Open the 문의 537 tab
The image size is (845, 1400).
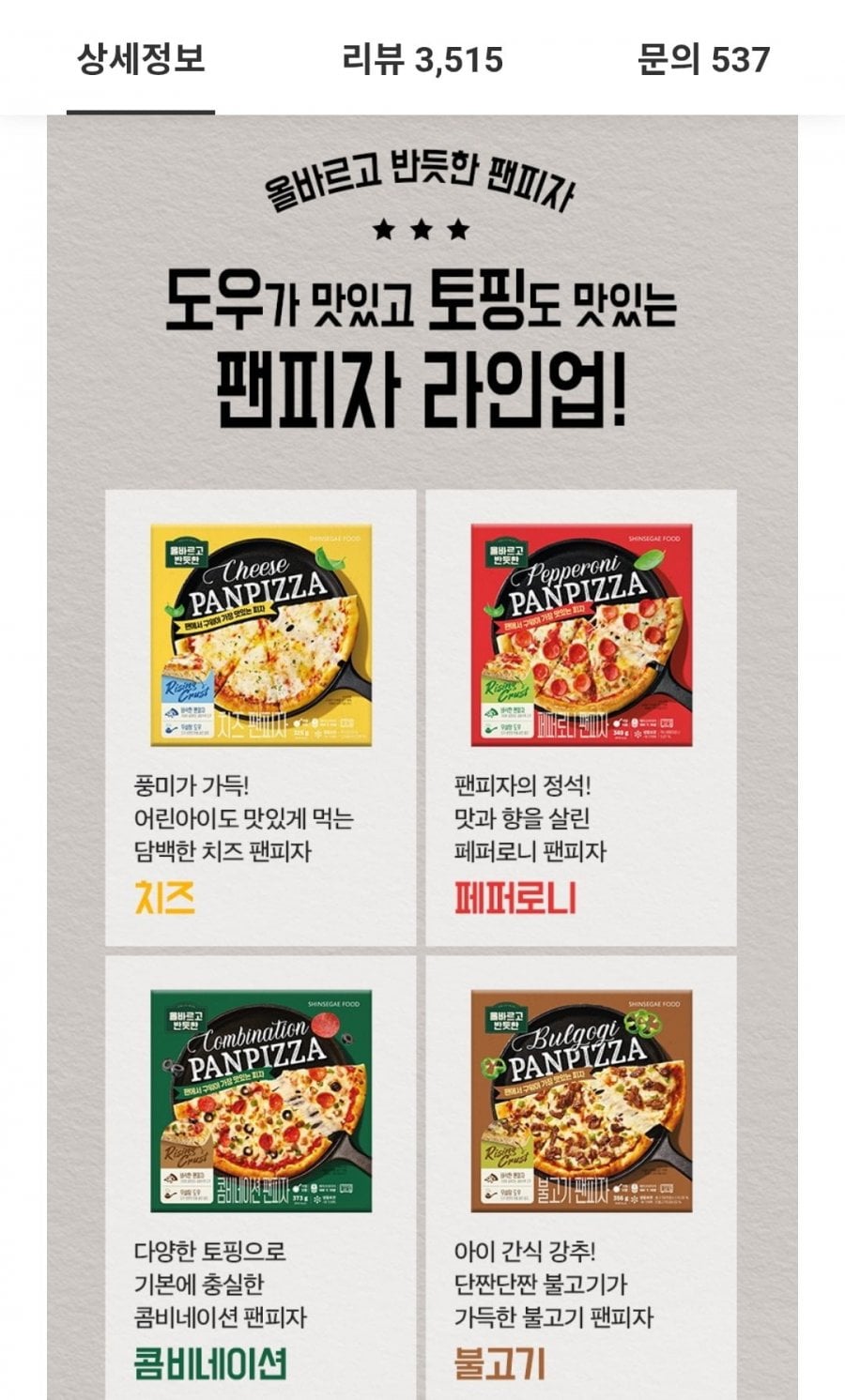click(x=703, y=59)
